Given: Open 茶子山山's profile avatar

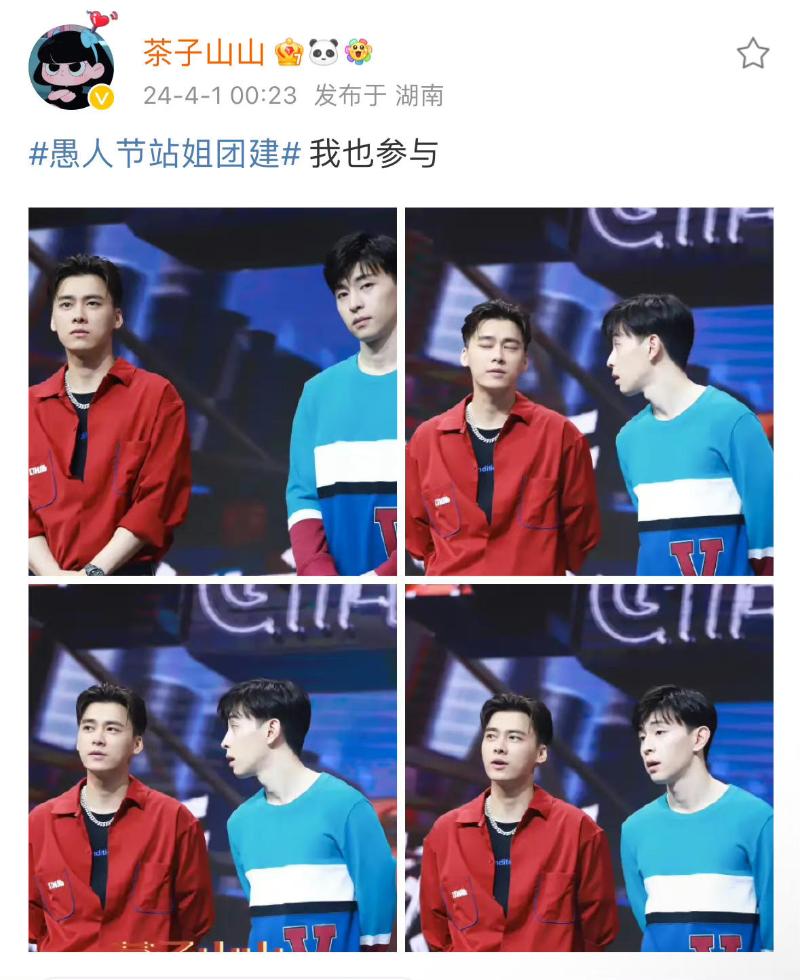Looking at the screenshot, I should click(71, 67).
